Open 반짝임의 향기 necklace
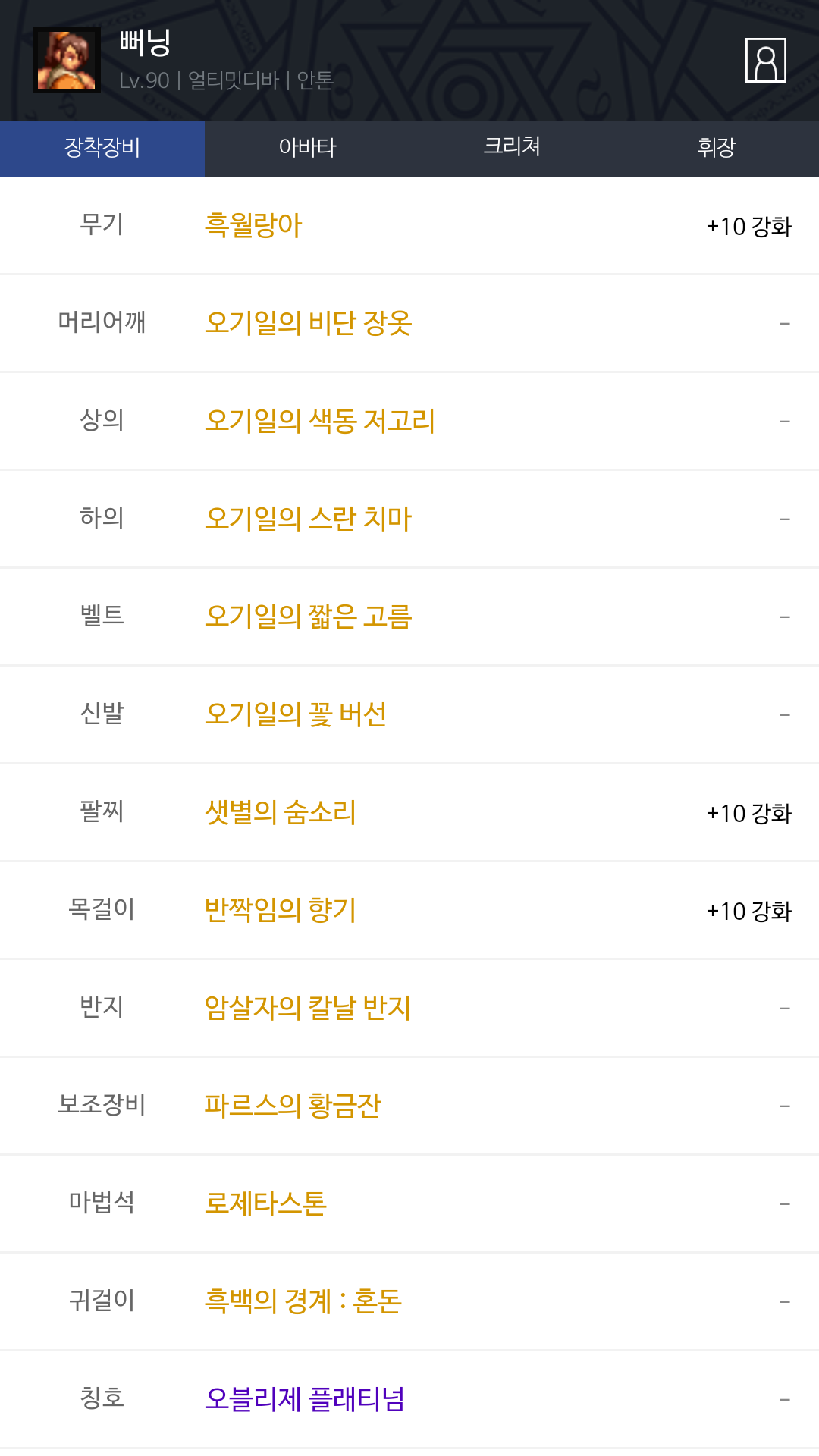 coord(281,910)
